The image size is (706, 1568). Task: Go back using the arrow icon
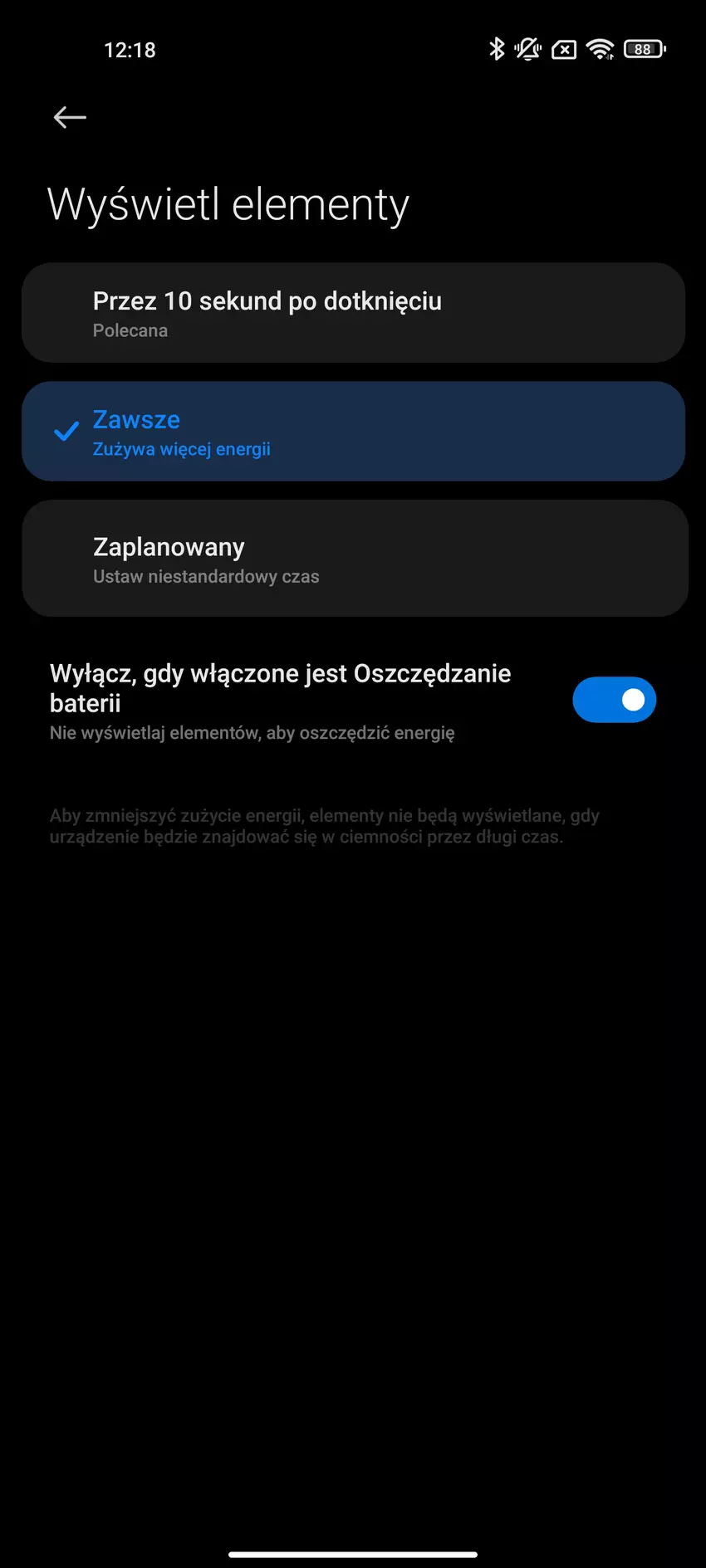(x=70, y=117)
